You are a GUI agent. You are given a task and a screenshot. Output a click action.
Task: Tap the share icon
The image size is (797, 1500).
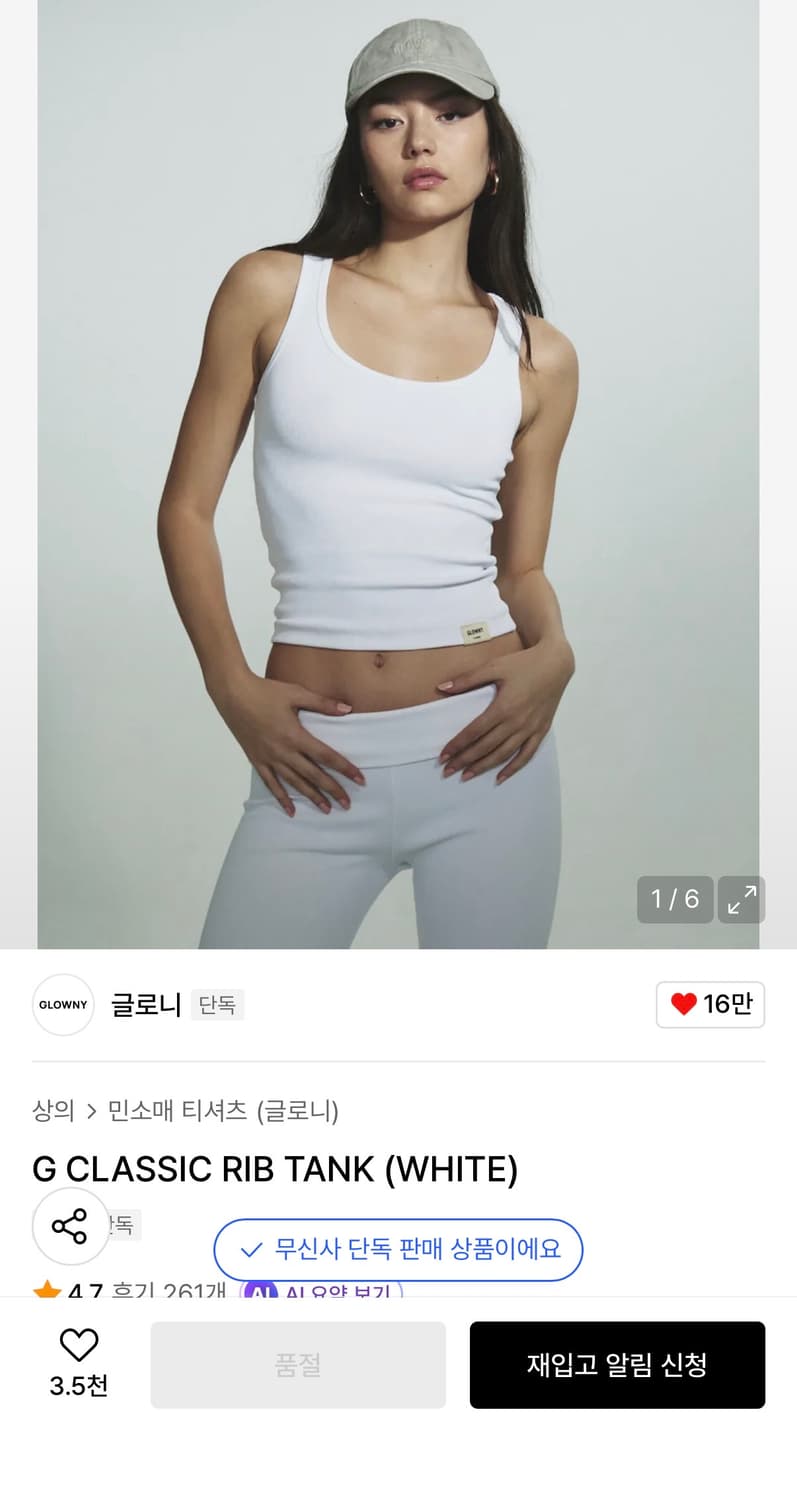pos(70,1227)
